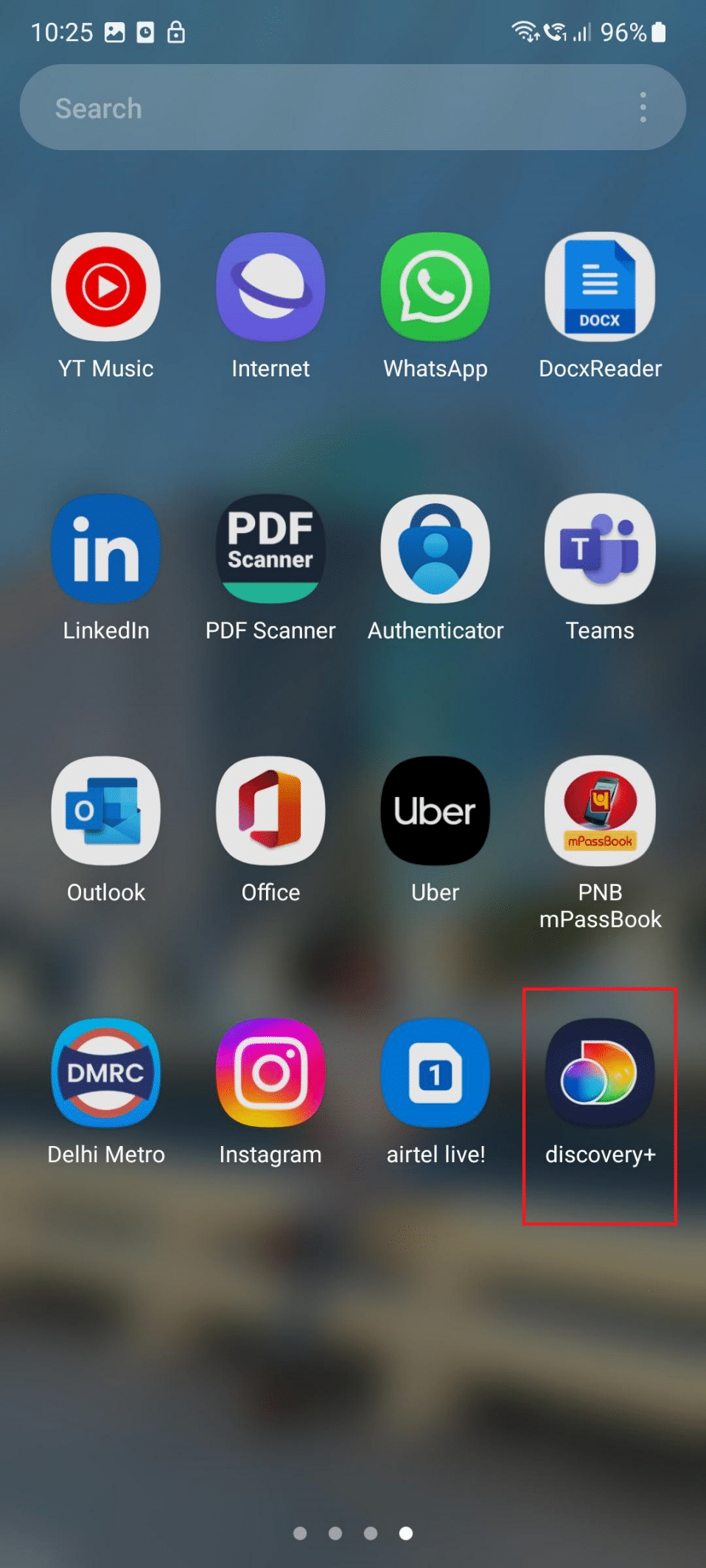Image resolution: width=706 pixels, height=1568 pixels.
Task: Tap the Search field
Action: point(324,108)
